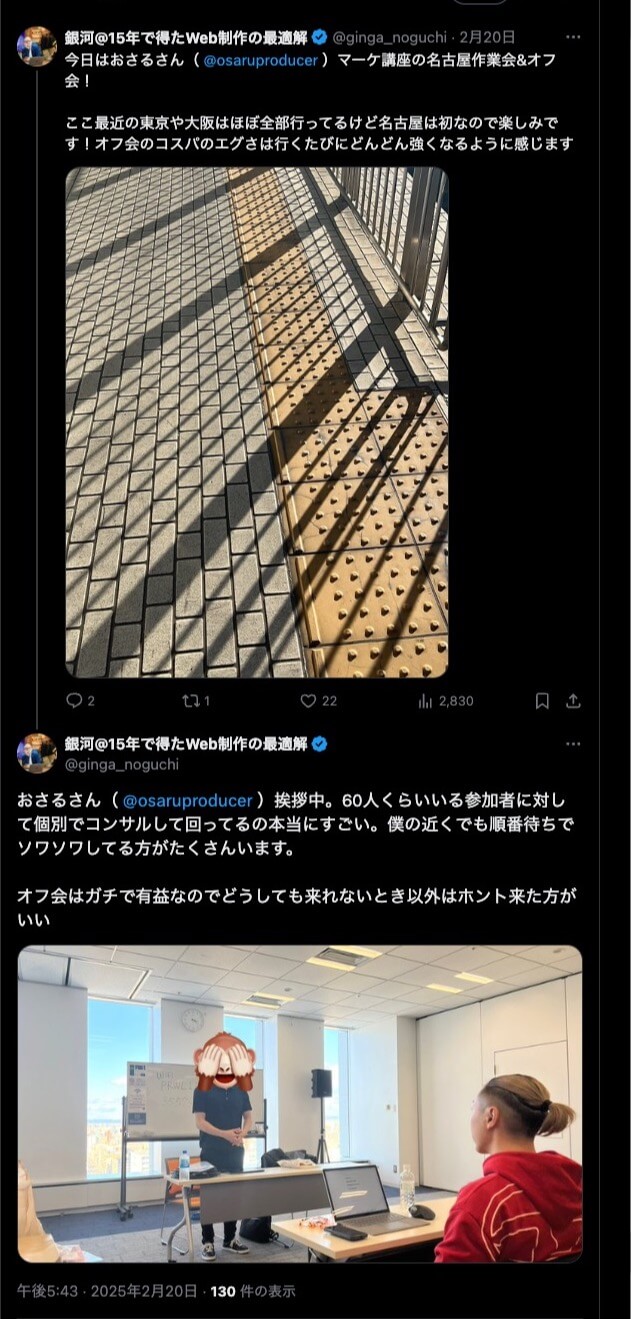Bookmark the Nagoya work session tweet
The width and height of the screenshot is (631, 1319).
pos(542,701)
